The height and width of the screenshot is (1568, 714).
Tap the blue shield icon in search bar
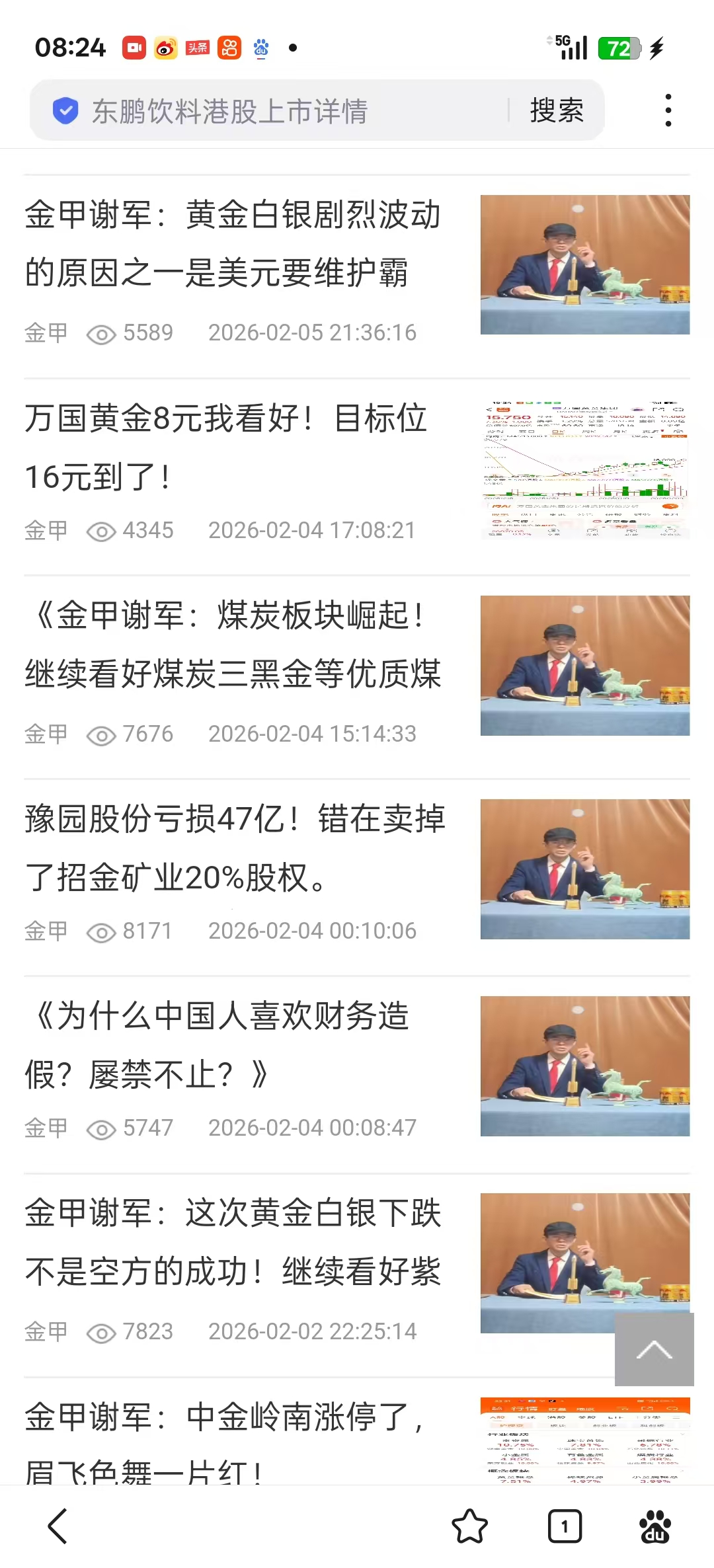click(x=65, y=109)
